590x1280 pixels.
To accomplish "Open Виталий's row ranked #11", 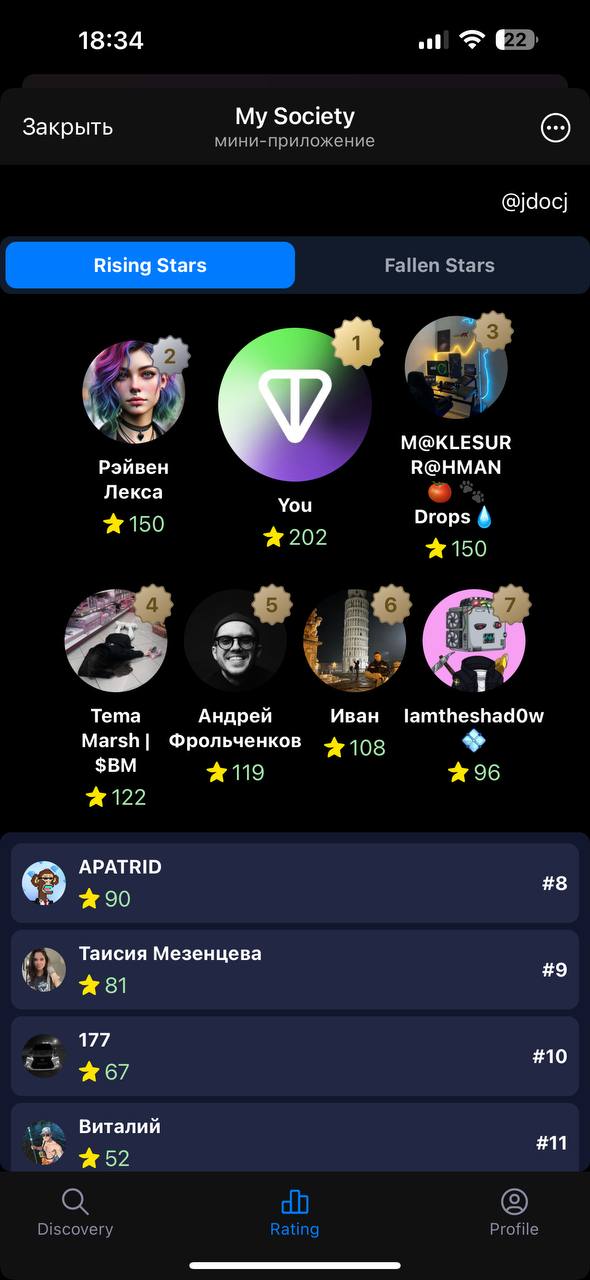I will [x=295, y=1138].
